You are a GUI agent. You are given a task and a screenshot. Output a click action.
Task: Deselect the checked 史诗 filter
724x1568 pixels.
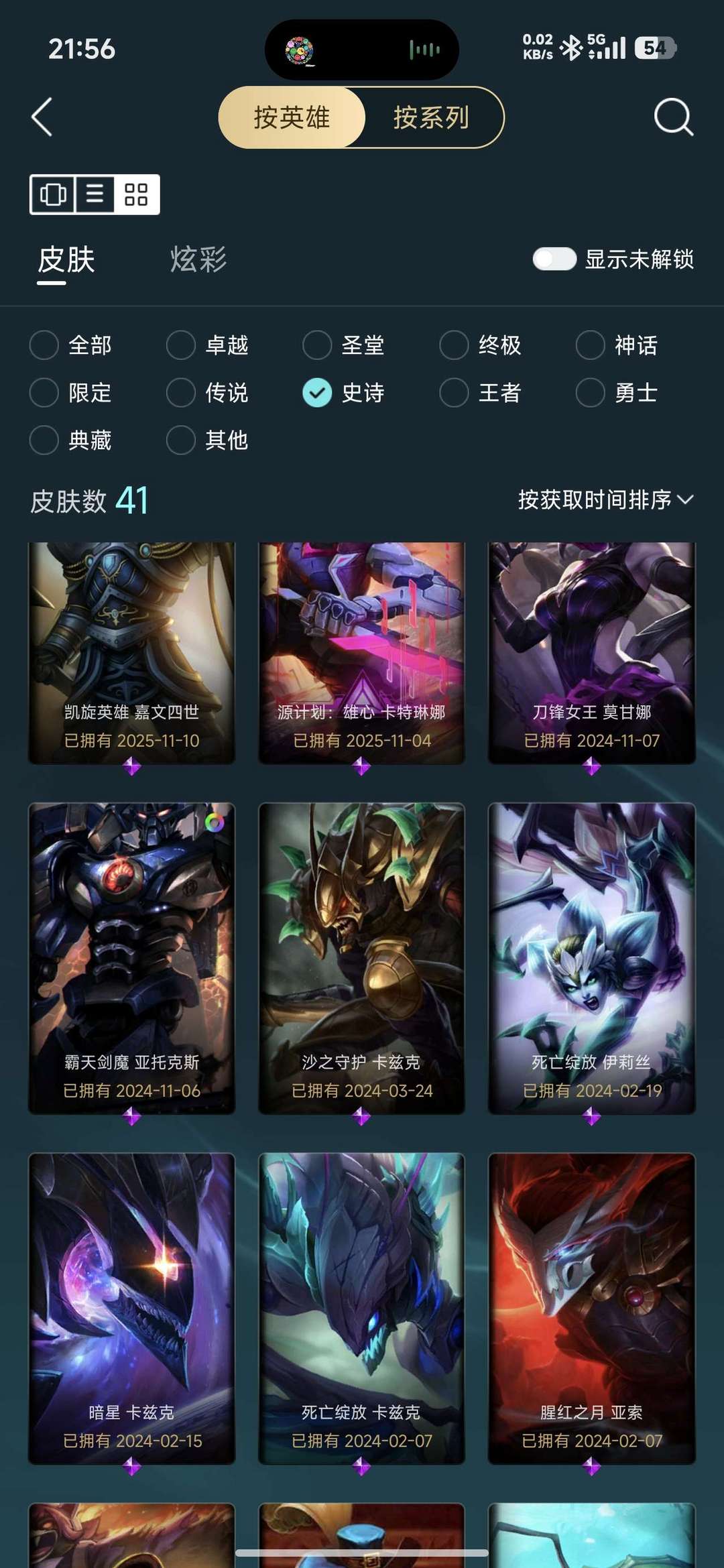344,393
